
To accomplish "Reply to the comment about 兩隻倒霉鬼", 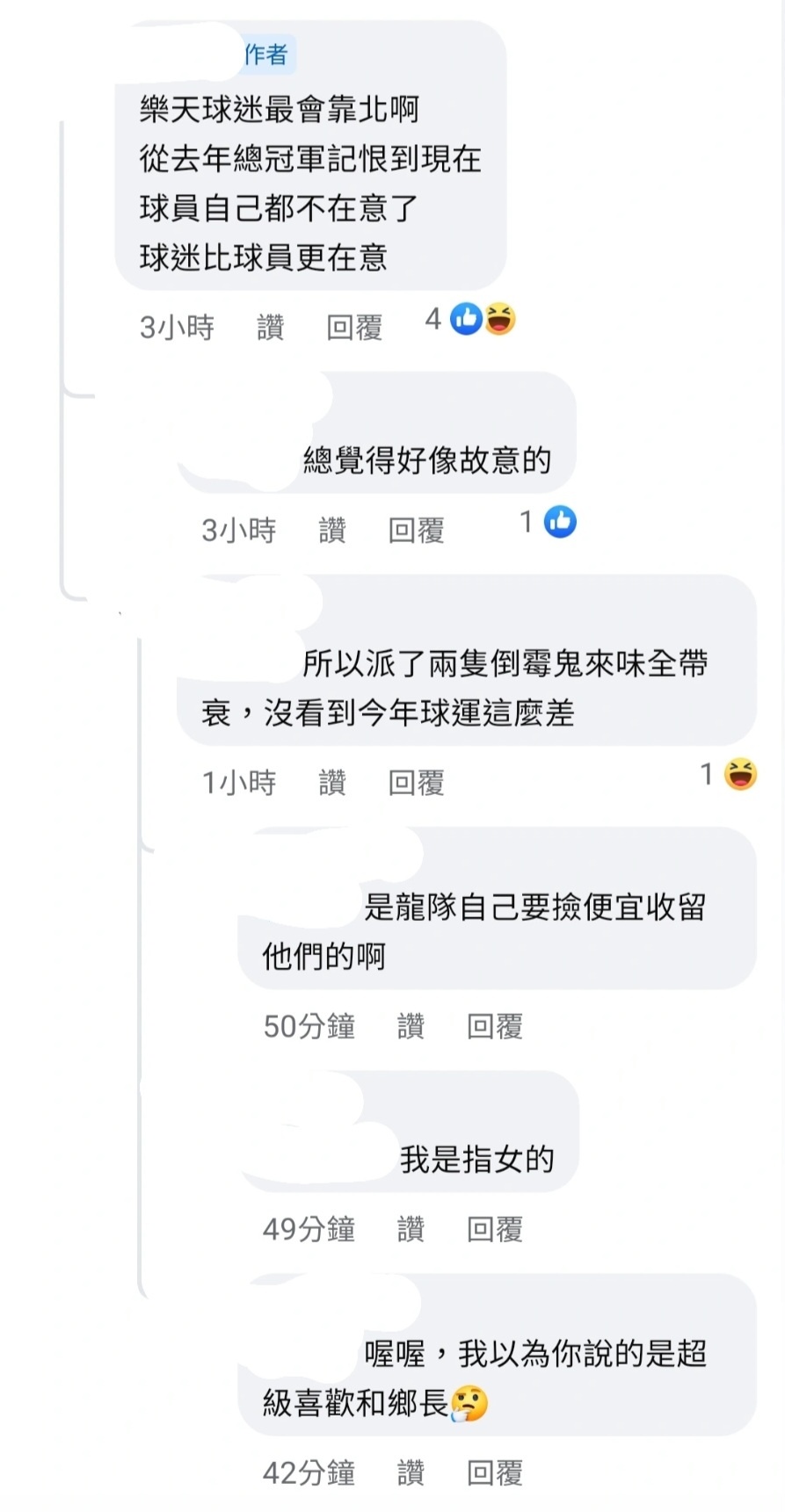I will tap(416, 783).
